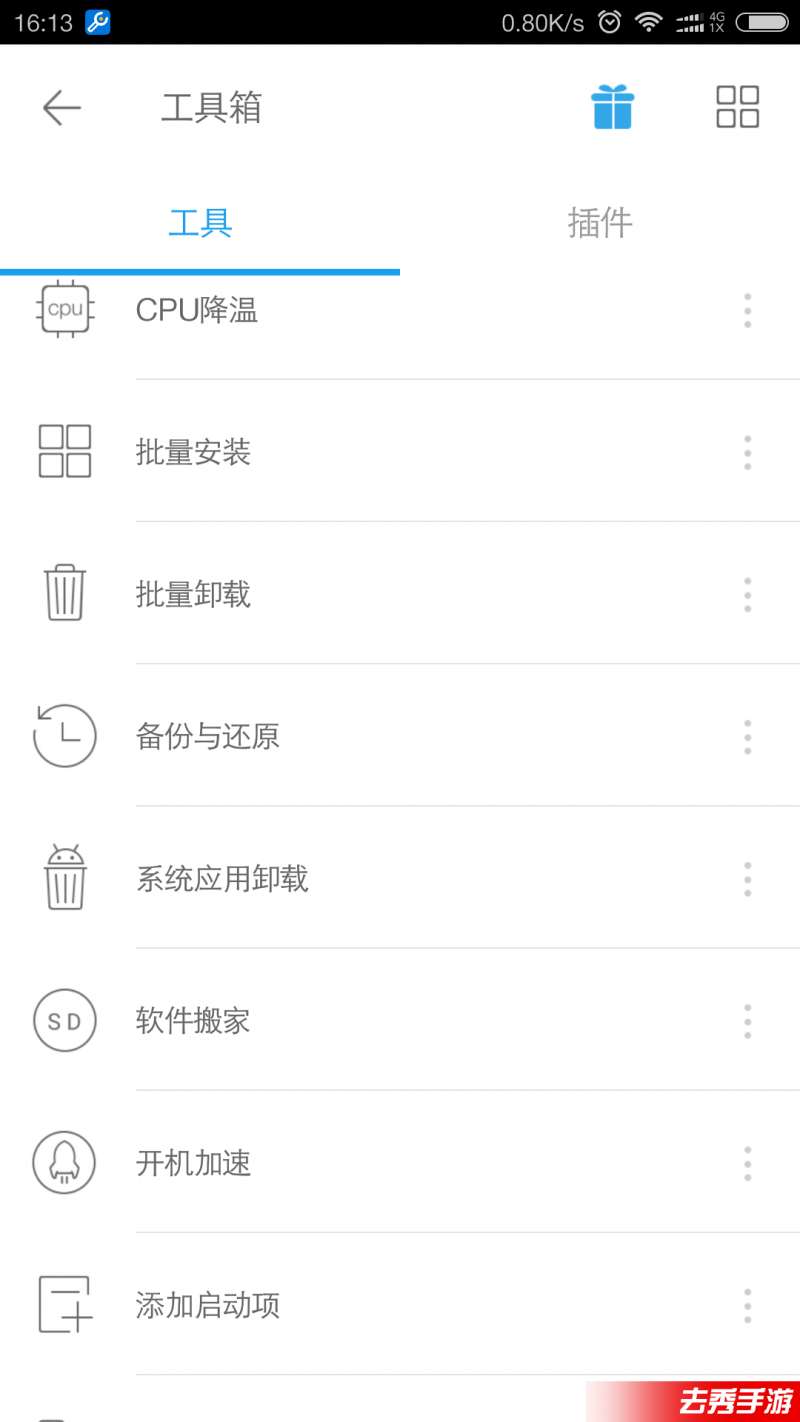Image resolution: width=800 pixels, height=1422 pixels.
Task: Open the gift box icon
Action: [x=612, y=107]
